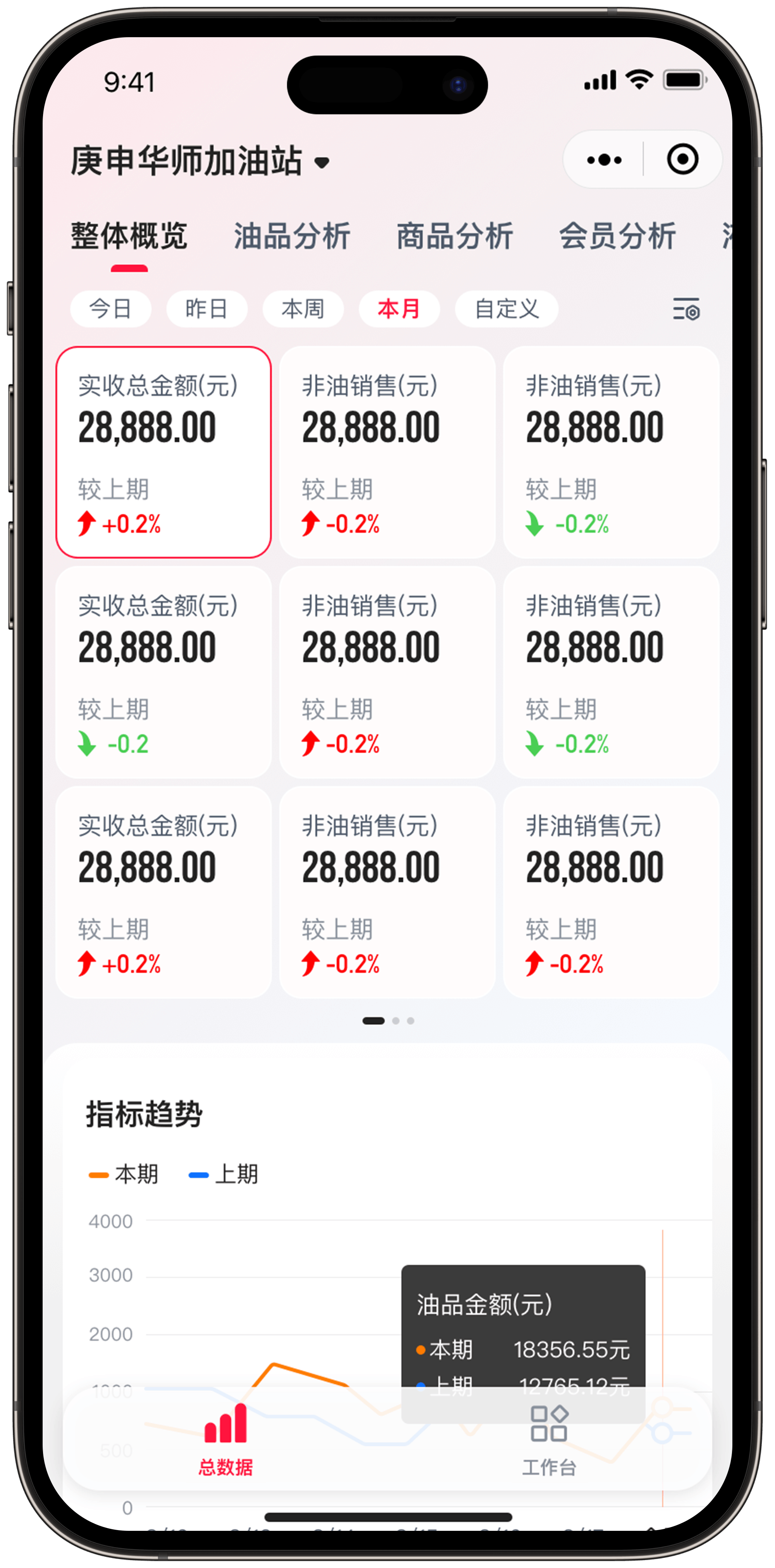Choose the 昨日 date chip
775x1568 pixels.
(207, 309)
